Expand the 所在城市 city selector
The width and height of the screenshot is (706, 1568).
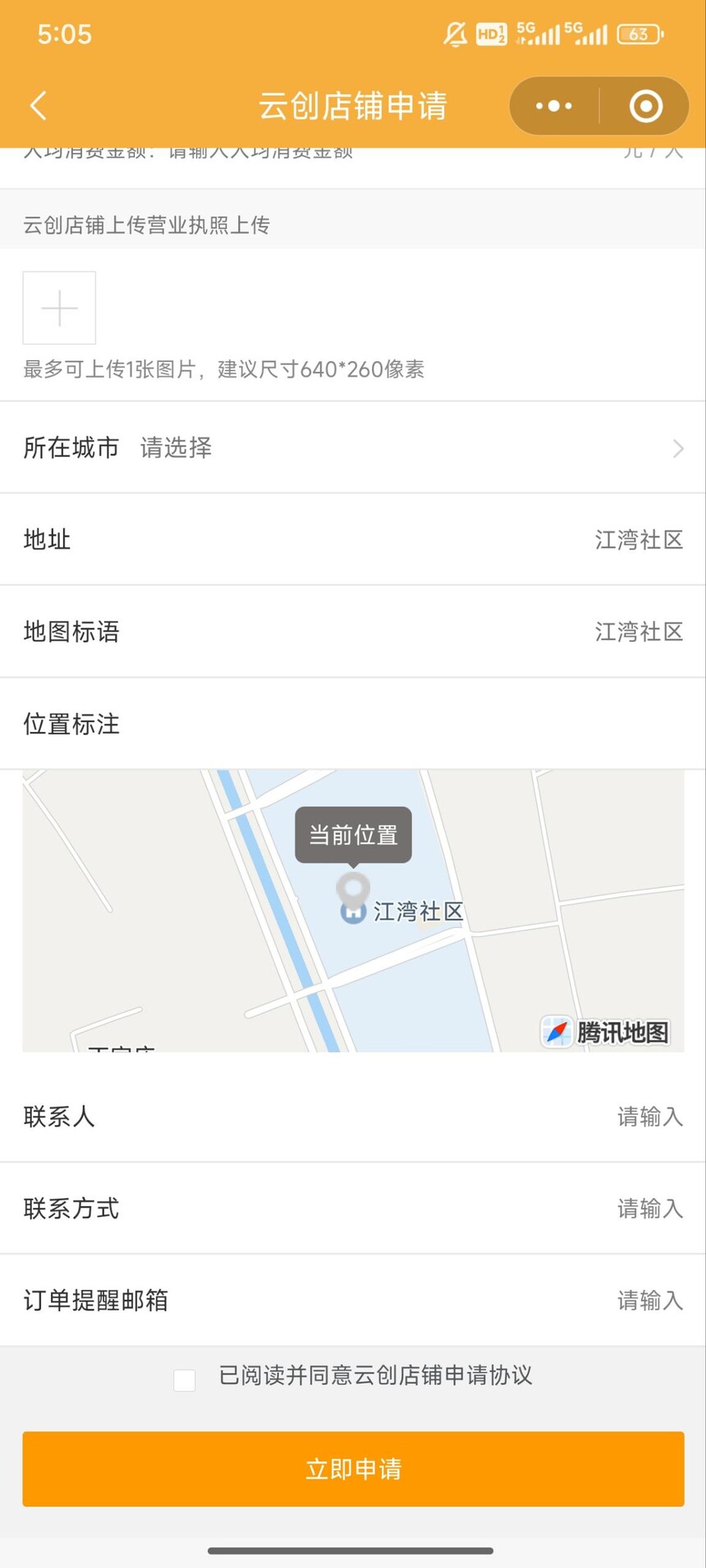pos(353,448)
